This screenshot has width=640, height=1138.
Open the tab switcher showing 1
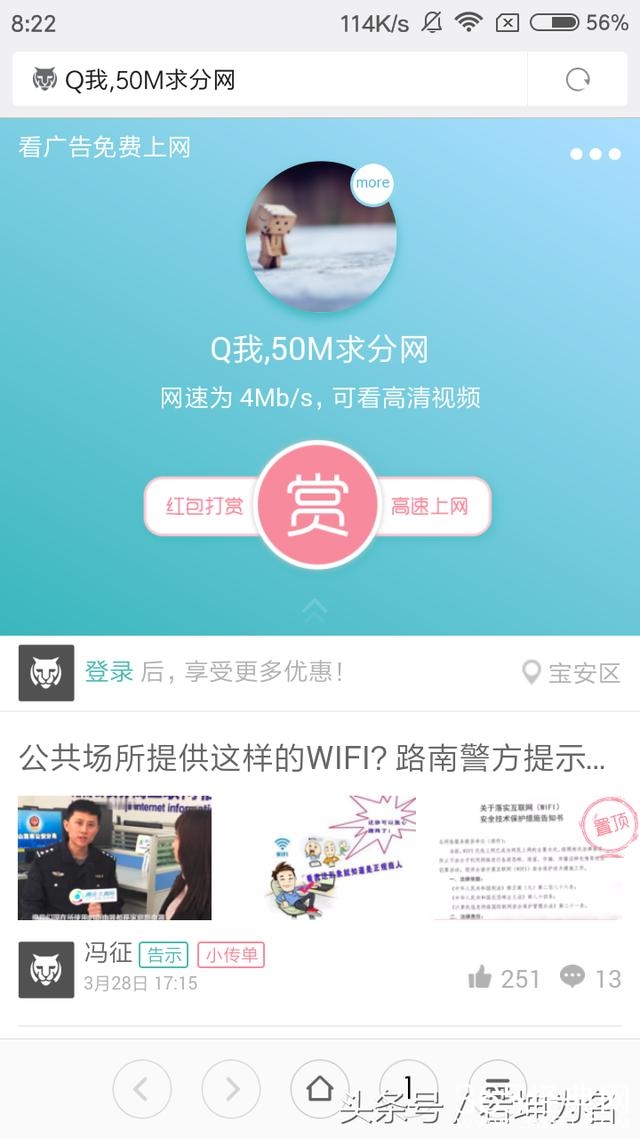408,1086
